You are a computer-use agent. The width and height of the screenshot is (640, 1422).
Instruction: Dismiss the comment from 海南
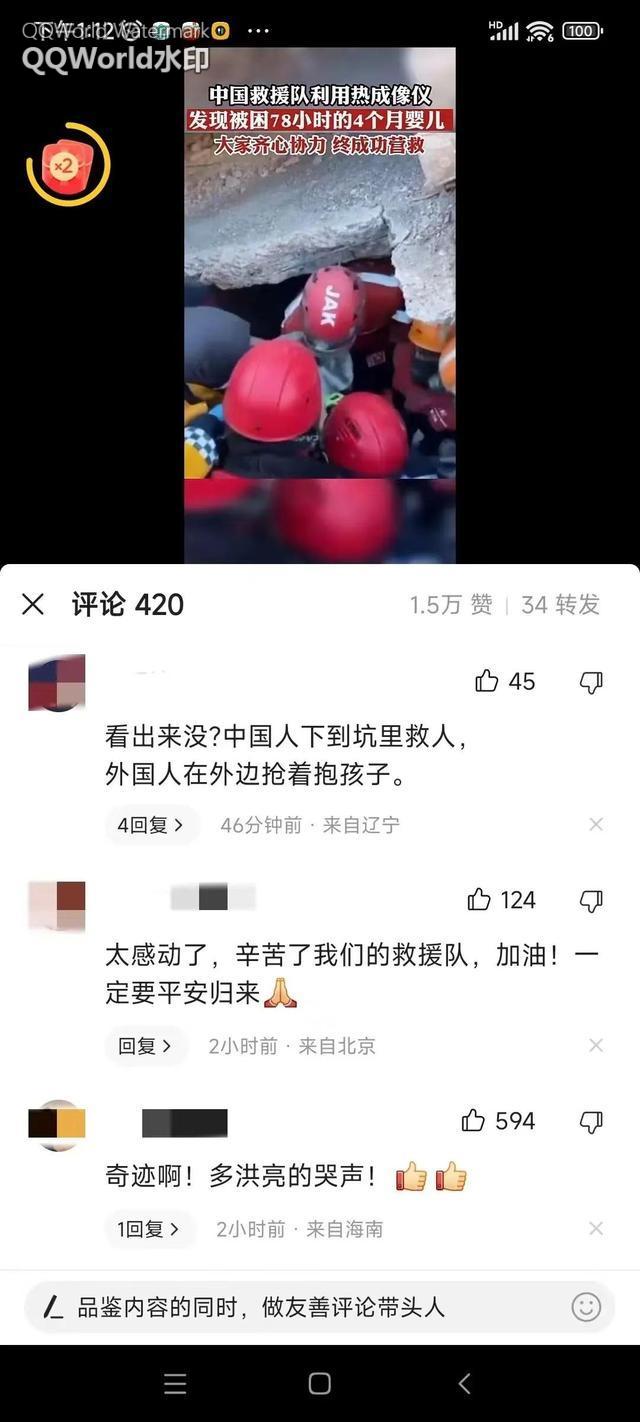(x=596, y=1229)
